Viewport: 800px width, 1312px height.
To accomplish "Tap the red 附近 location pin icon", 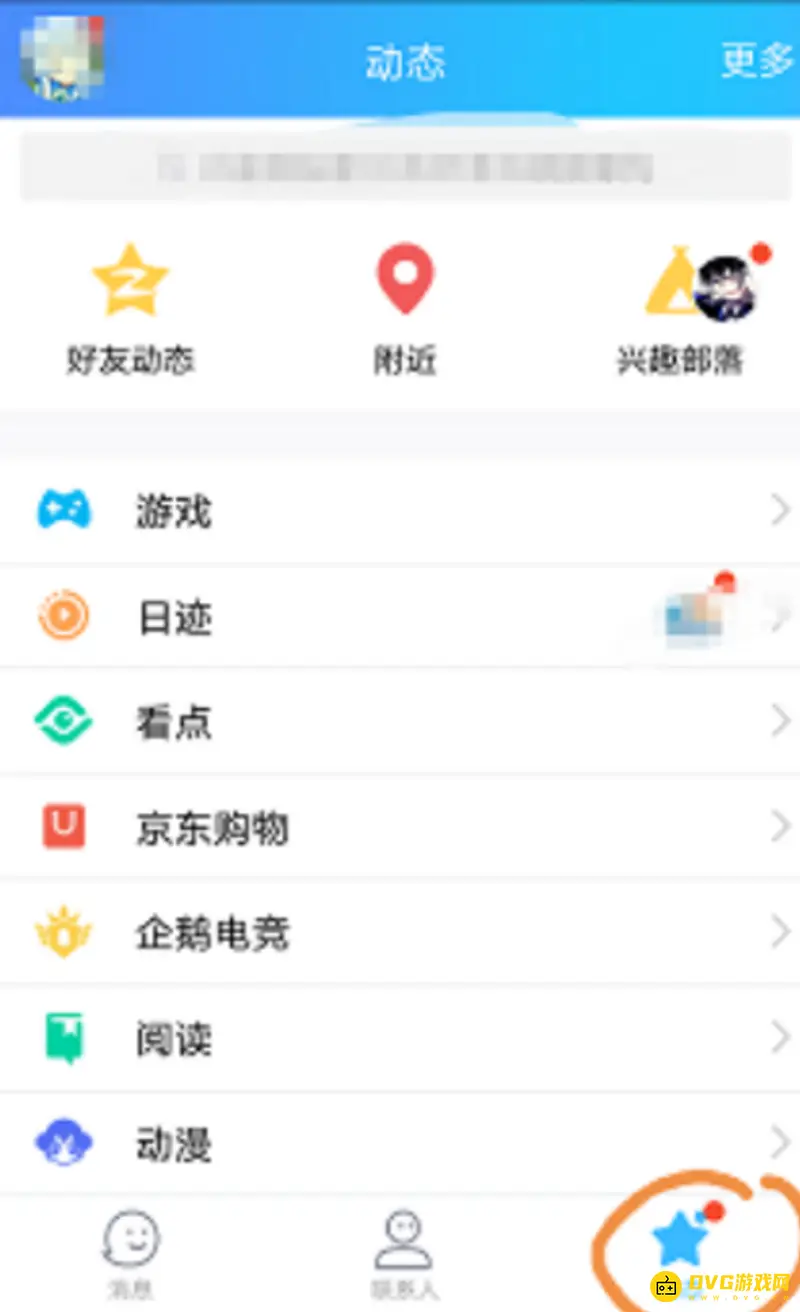I will (x=404, y=281).
